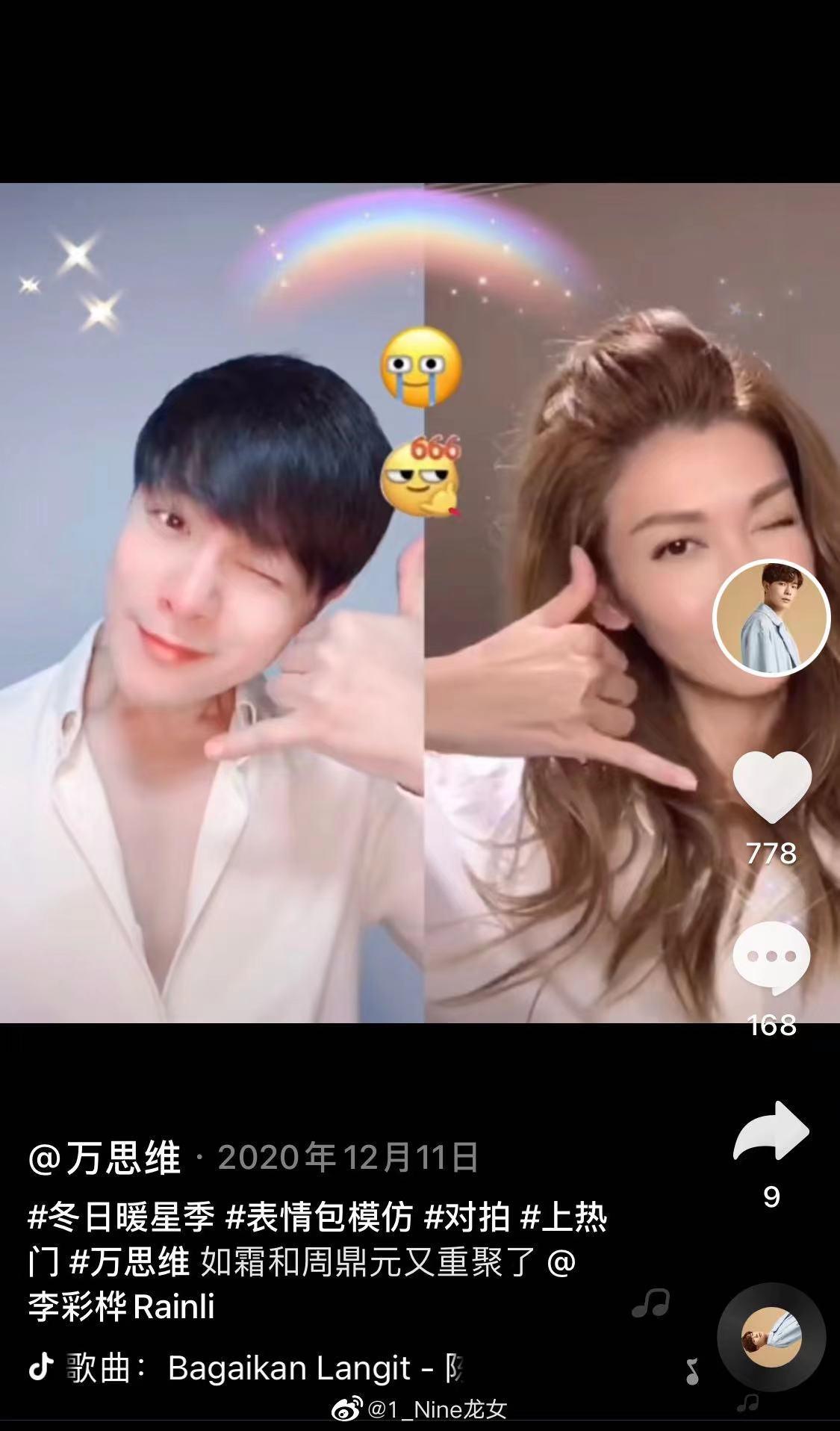Open hashtag #表情包模仿

(x=319, y=1218)
